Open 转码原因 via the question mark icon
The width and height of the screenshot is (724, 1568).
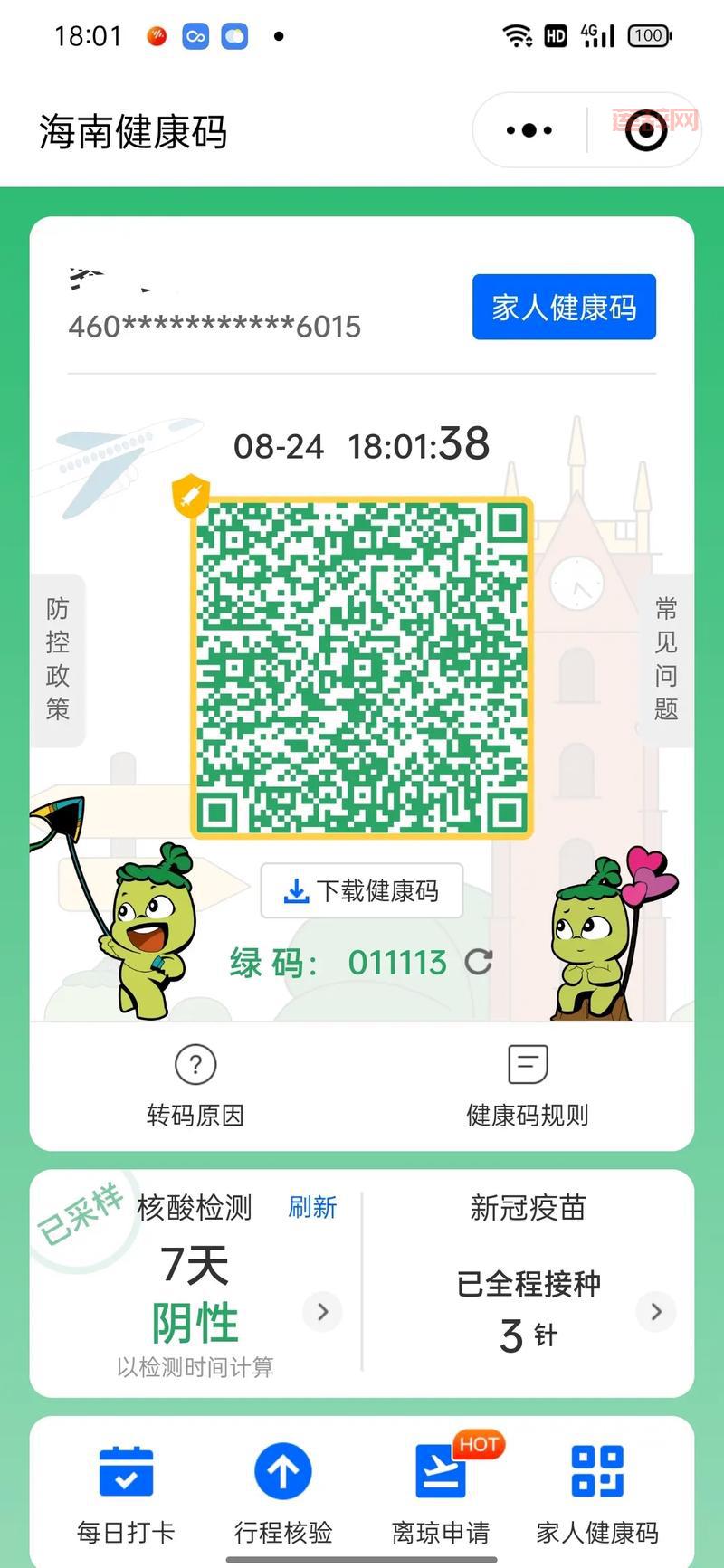(x=195, y=1064)
